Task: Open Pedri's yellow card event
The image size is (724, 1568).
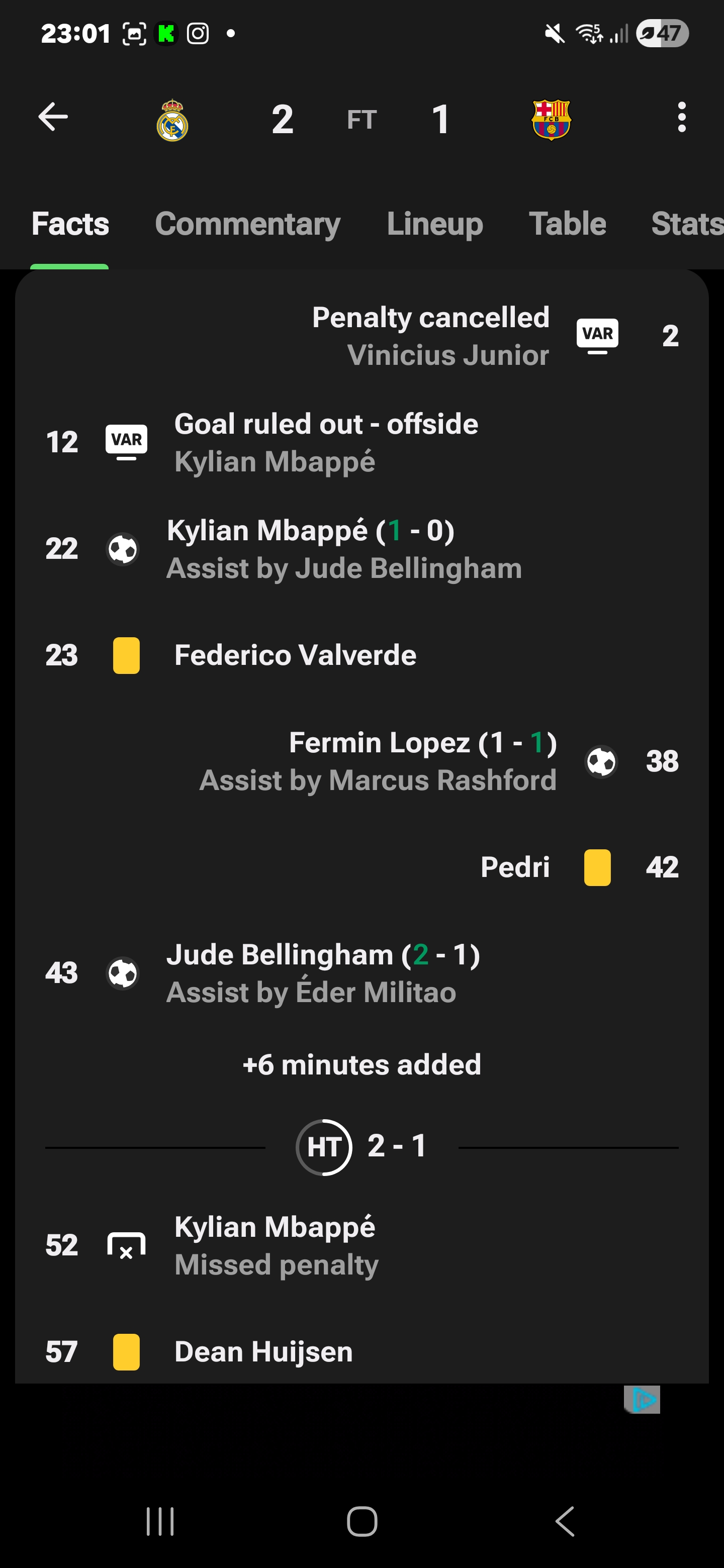Action: coord(515,867)
